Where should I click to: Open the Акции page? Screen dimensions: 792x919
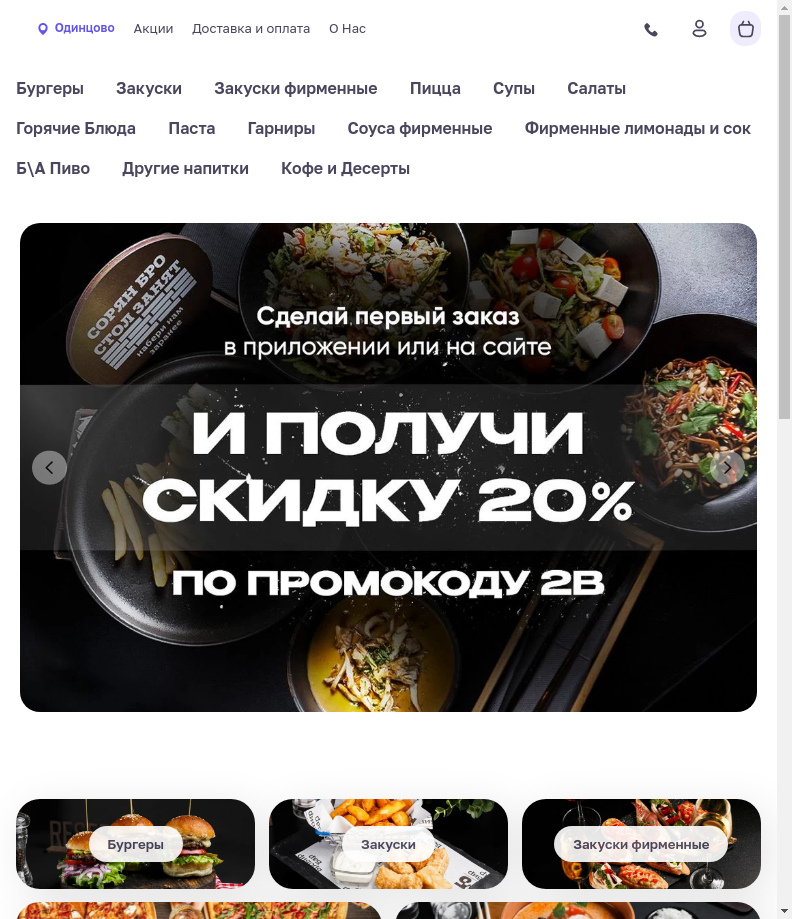point(153,29)
